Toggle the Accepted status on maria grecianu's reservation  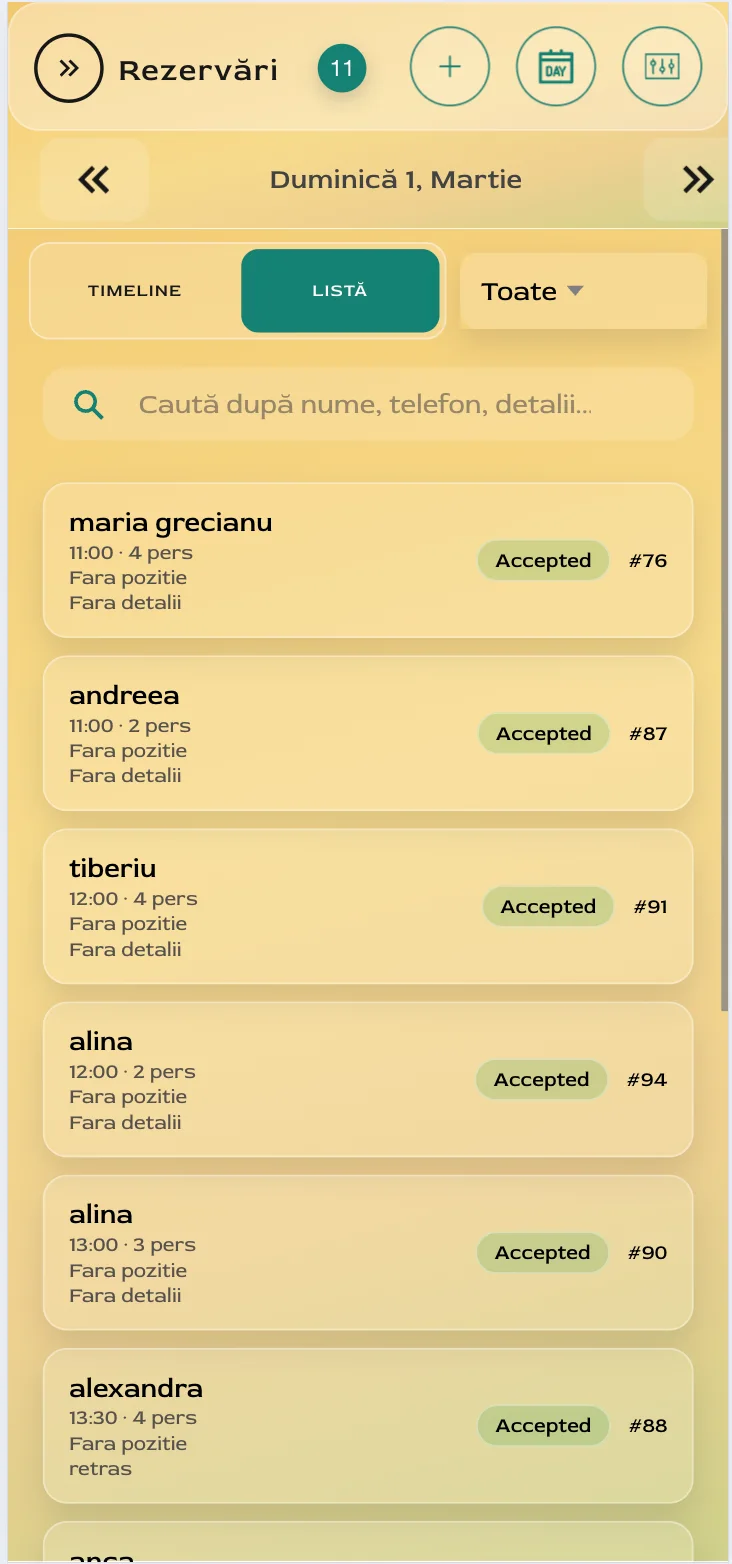coord(543,560)
